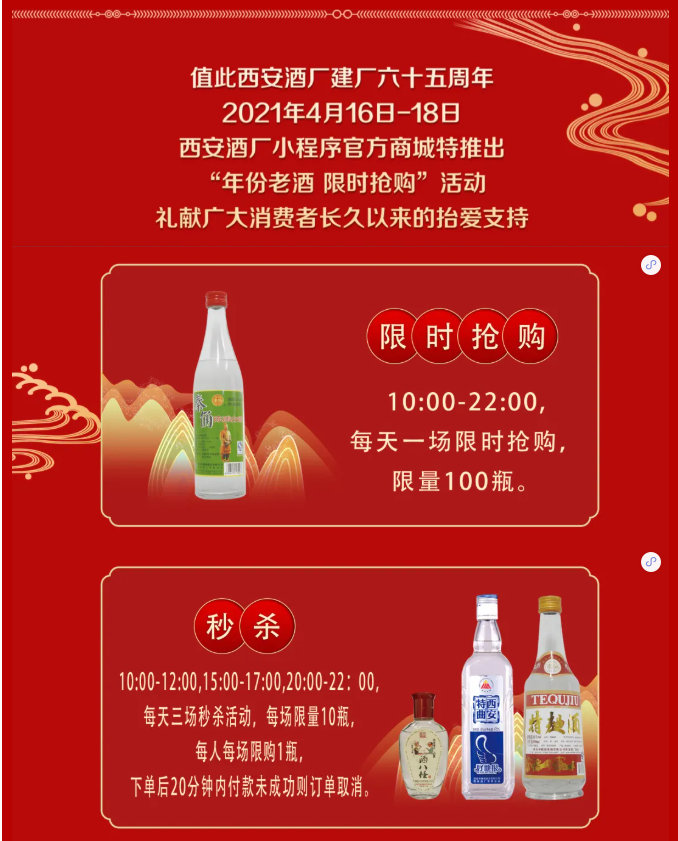Open the 秒杀 mini-program image link
The width and height of the screenshot is (678, 841).
pos(651,562)
